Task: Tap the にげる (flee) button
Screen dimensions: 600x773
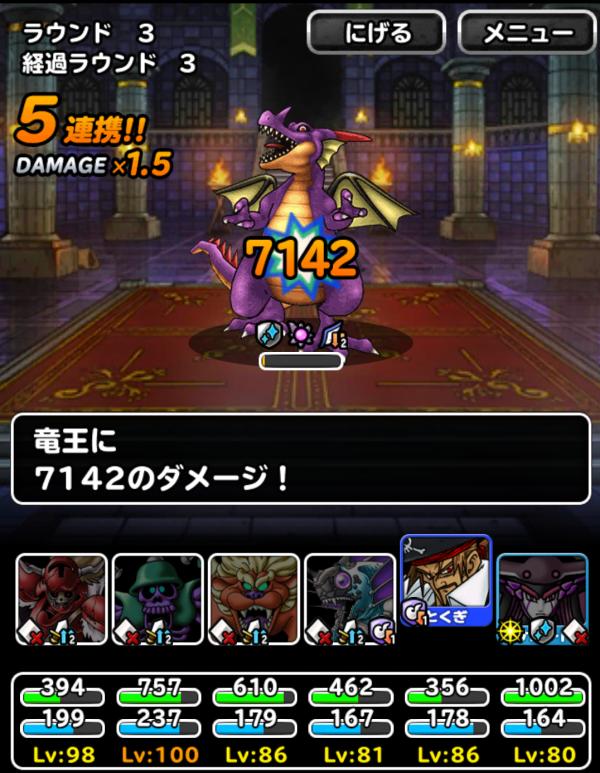Action: point(376,33)
